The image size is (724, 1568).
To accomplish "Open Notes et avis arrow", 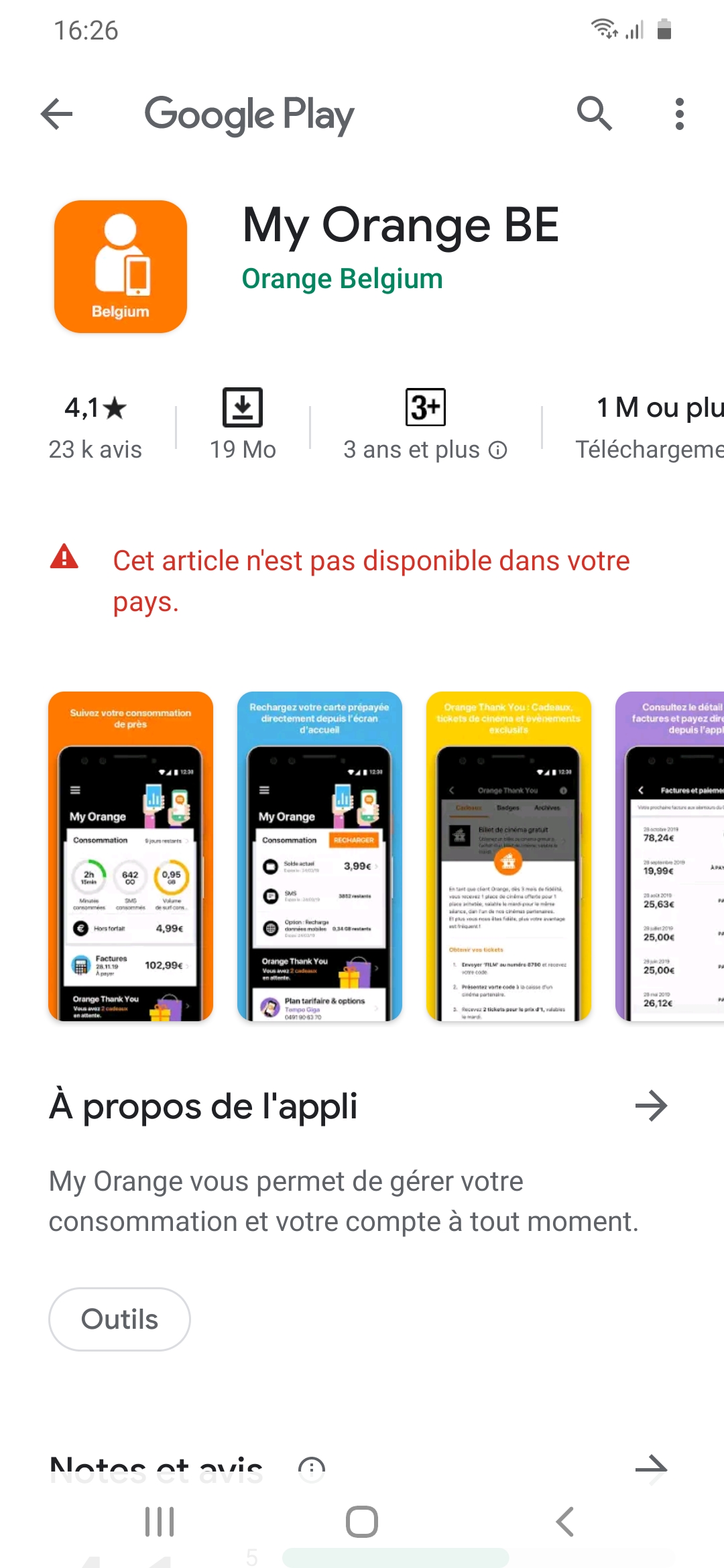I will [651, 1469].
